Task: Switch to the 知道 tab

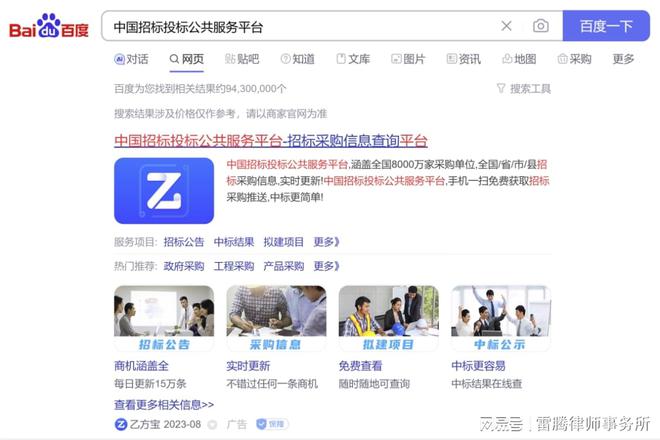Action: (x=297, y=59)
